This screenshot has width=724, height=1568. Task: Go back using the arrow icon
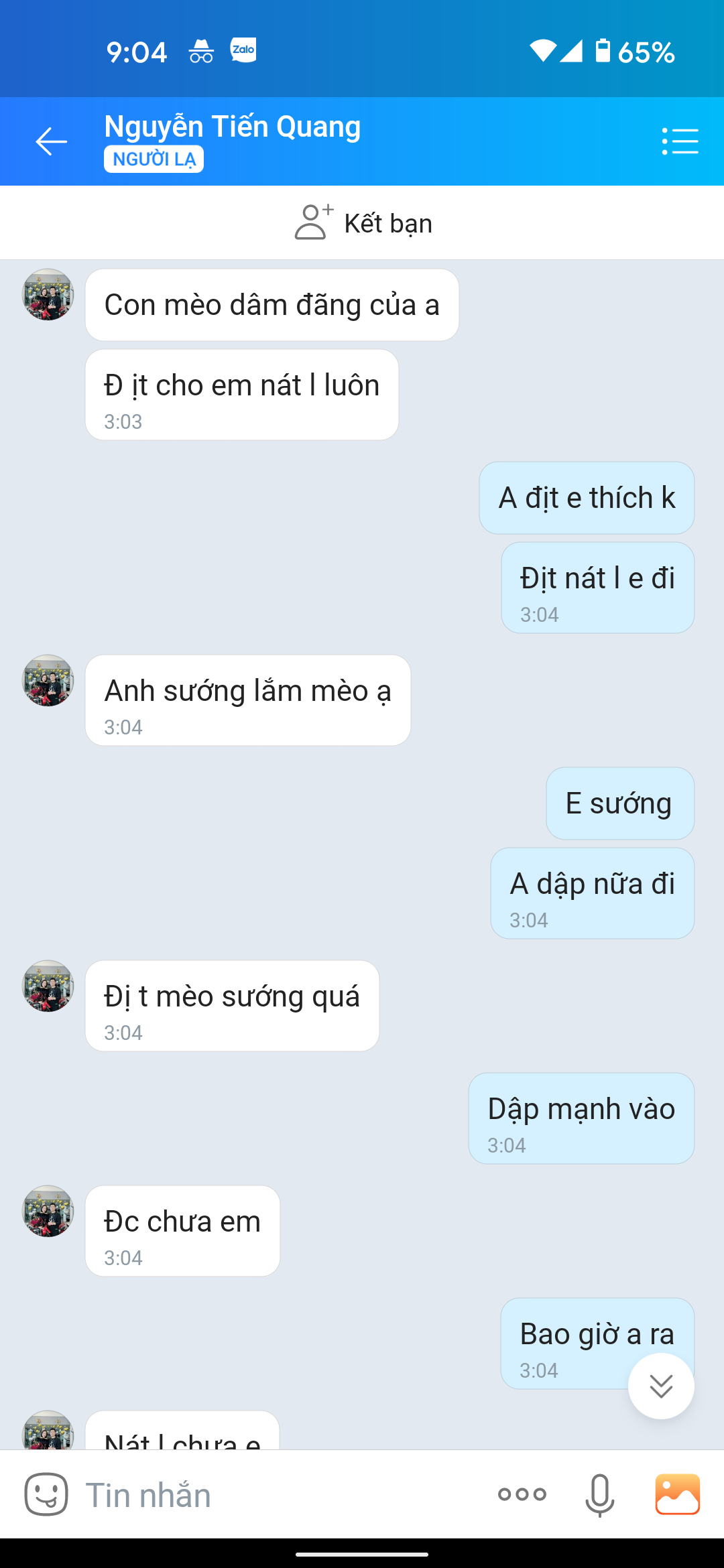[x=52, y=141]
